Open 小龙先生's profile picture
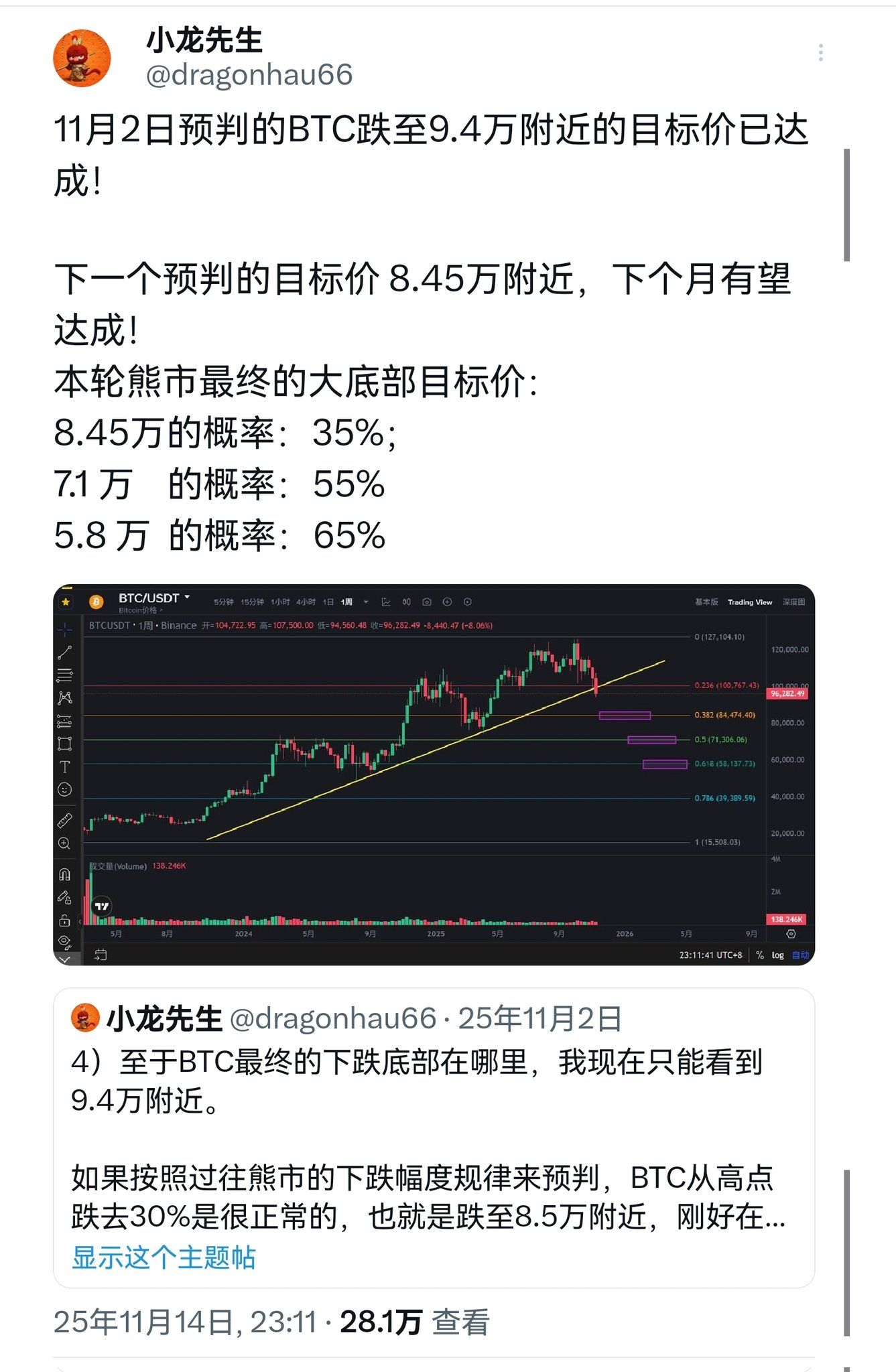 point(82,58)
